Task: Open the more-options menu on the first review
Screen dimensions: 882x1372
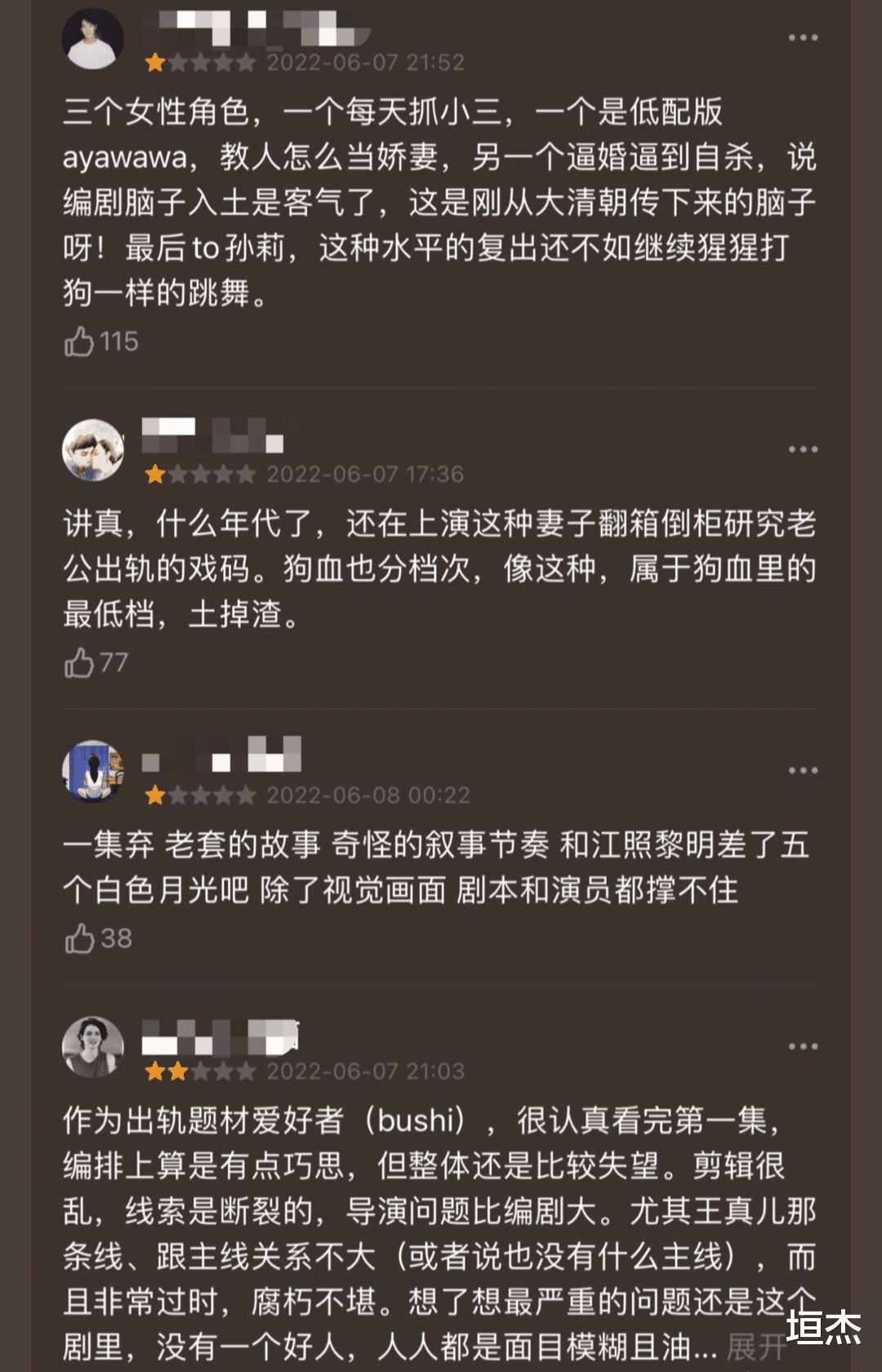Action: point(804,36)
